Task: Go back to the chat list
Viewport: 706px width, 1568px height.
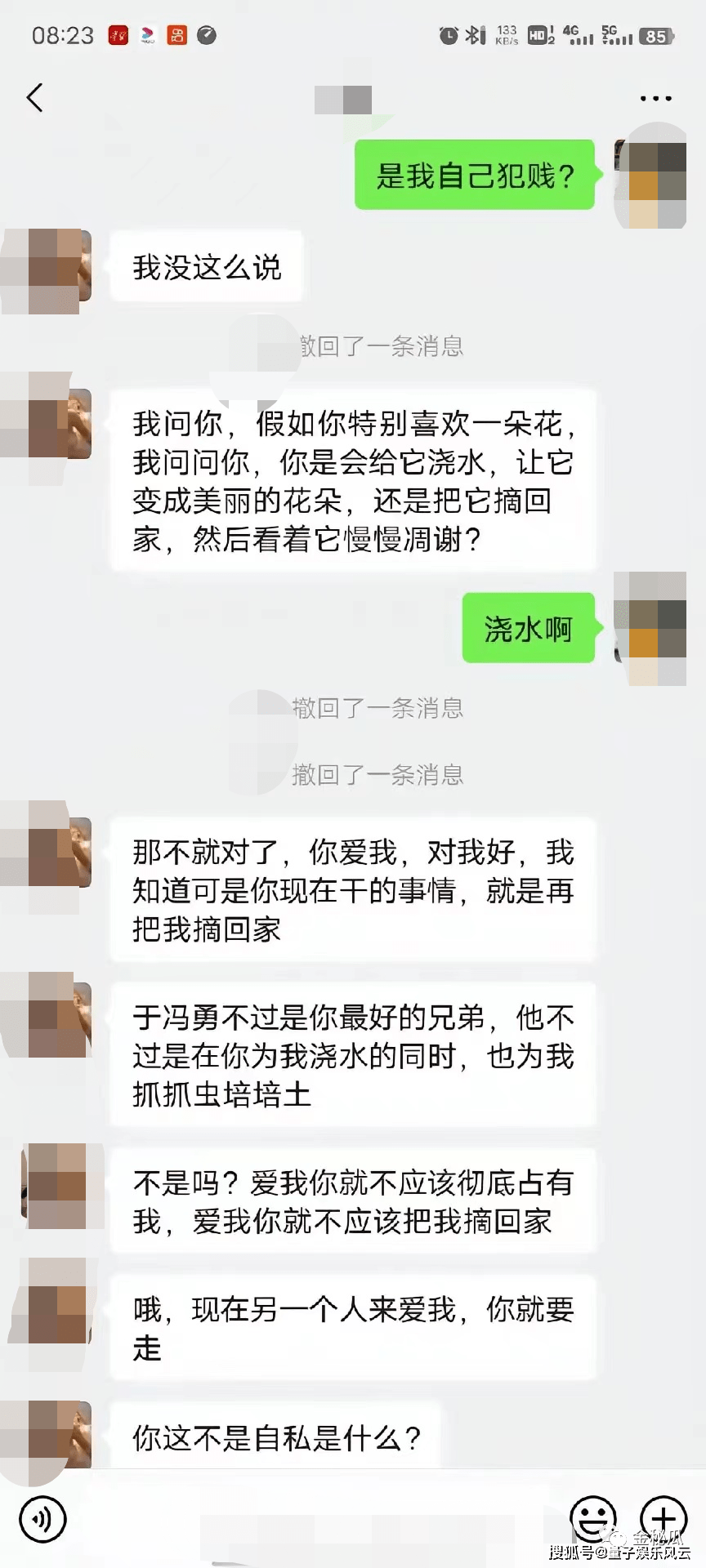Action: (x=34, y=98)
